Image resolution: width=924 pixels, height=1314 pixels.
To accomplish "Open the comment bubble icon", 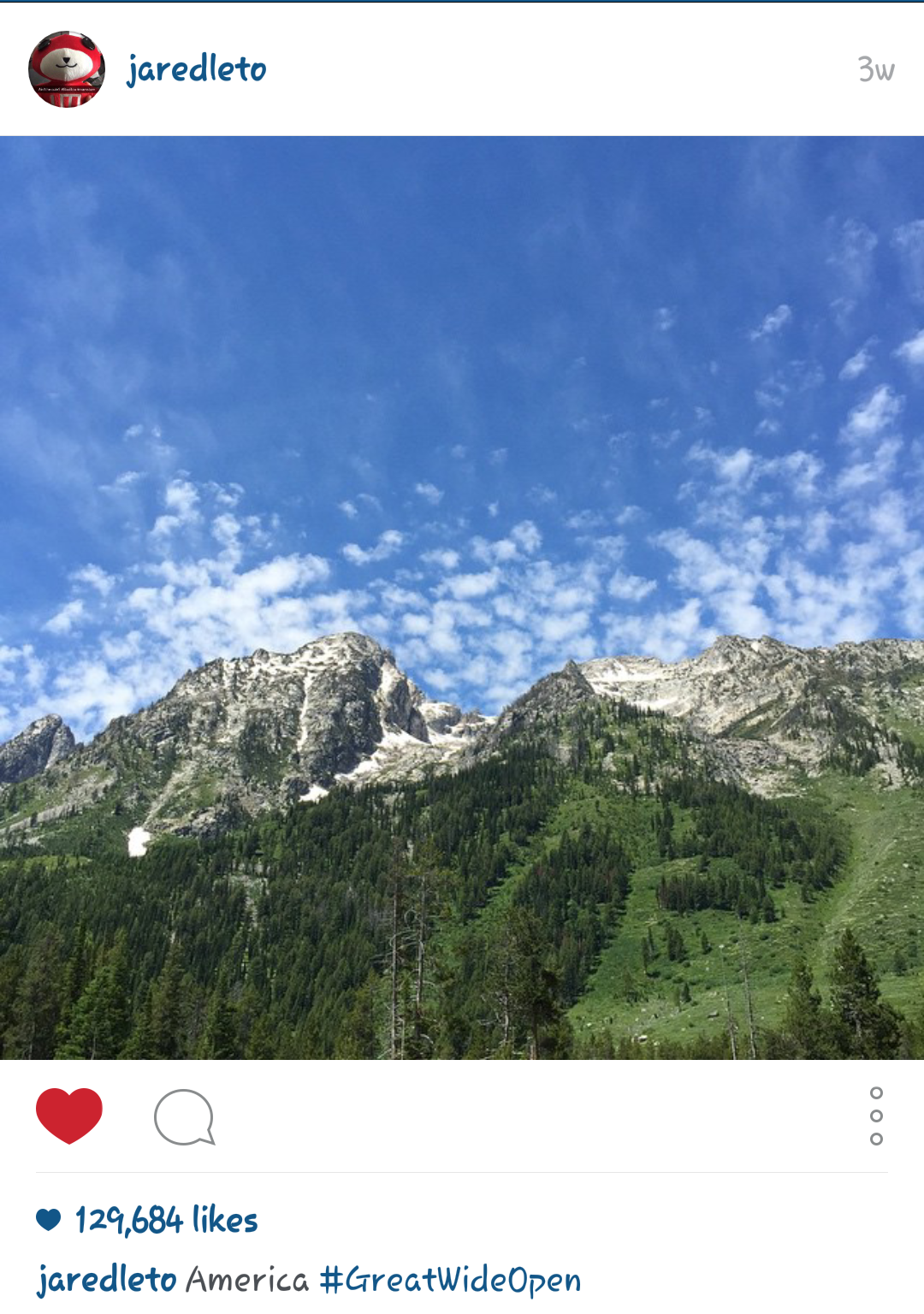I will click(x=184, y=1117).
